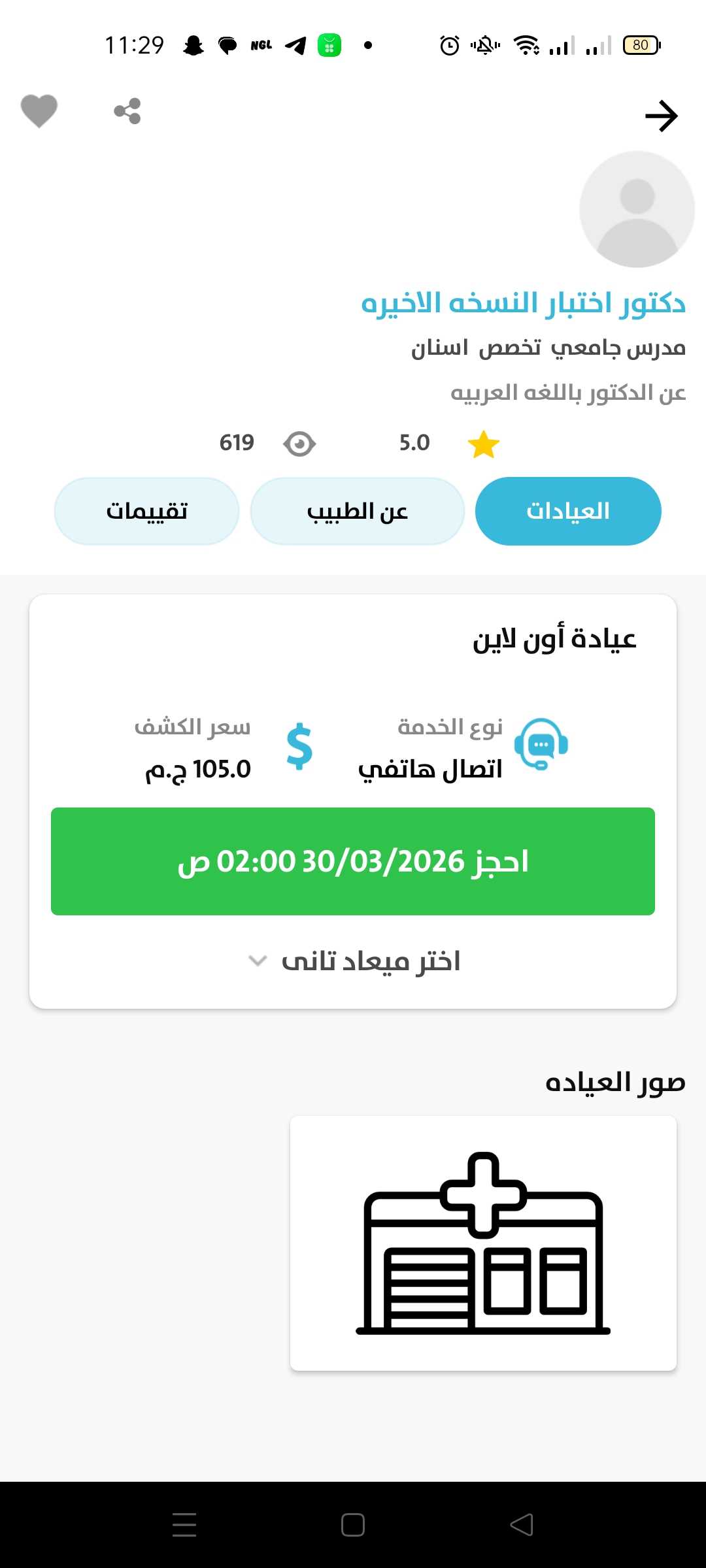The image size is (706, 1568).
Task: Expand اختر ميعاد تانى appointment chevron
Action: tap(258, 960)
